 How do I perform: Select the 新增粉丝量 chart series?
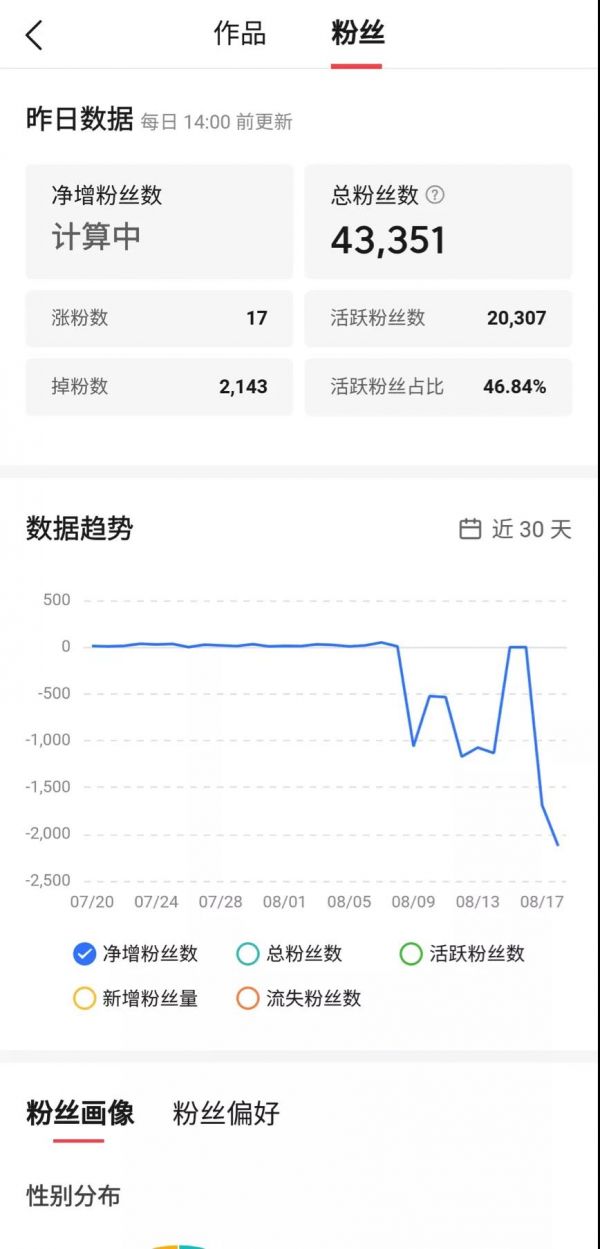pos(136,998)
